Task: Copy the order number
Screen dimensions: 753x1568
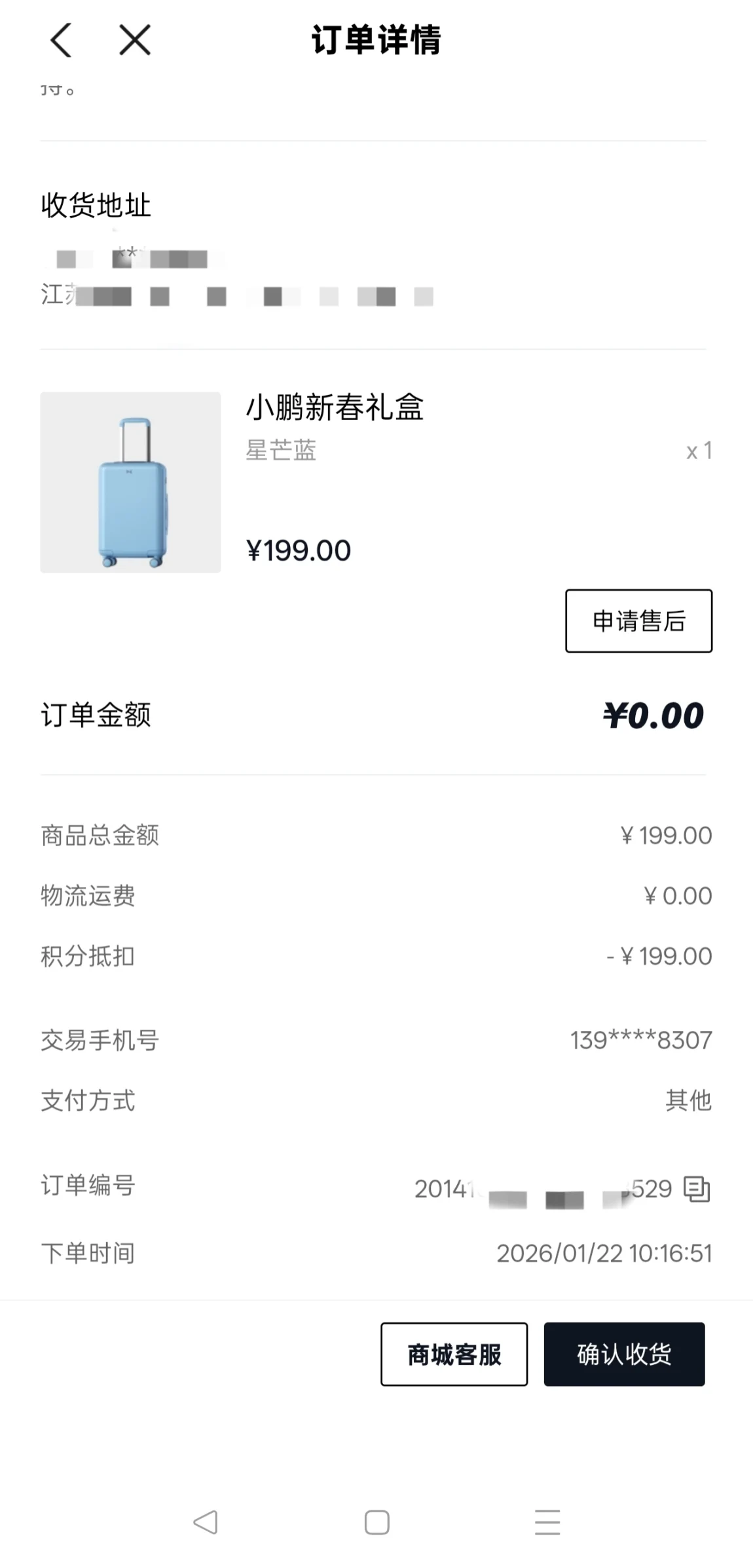Action: [x=696, y=1189]
